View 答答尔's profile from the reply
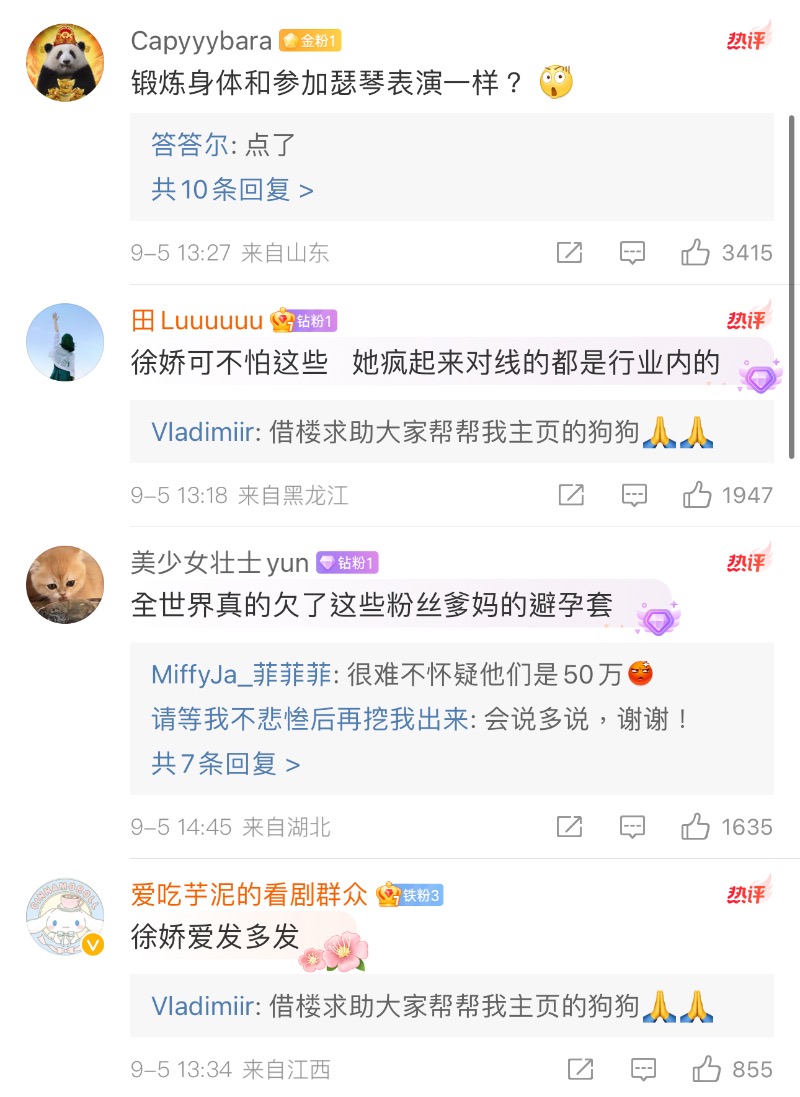 [x=191, y=145]
